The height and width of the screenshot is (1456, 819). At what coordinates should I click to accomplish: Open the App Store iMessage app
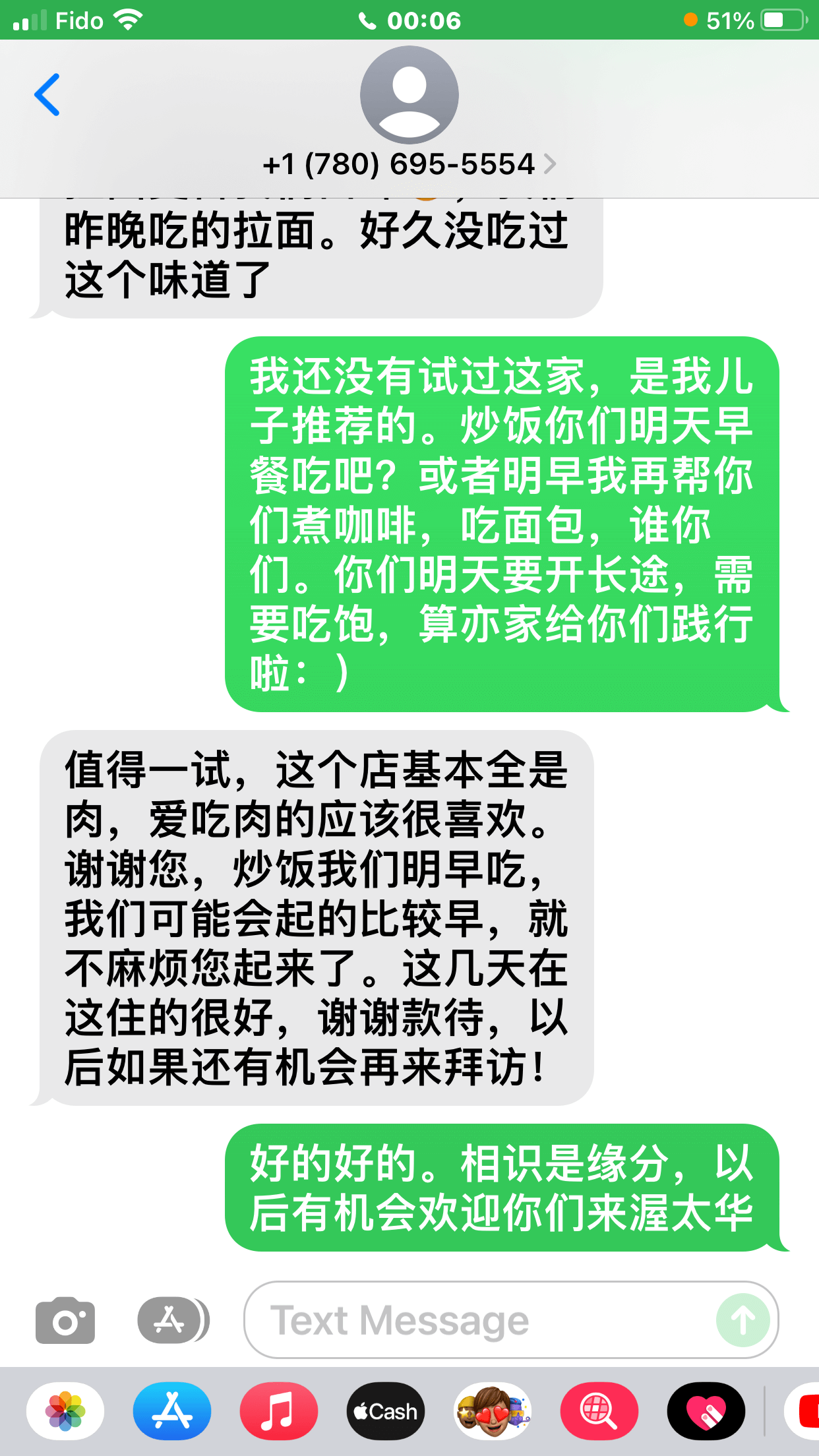pyautogui.click(x=172, y=1411)
